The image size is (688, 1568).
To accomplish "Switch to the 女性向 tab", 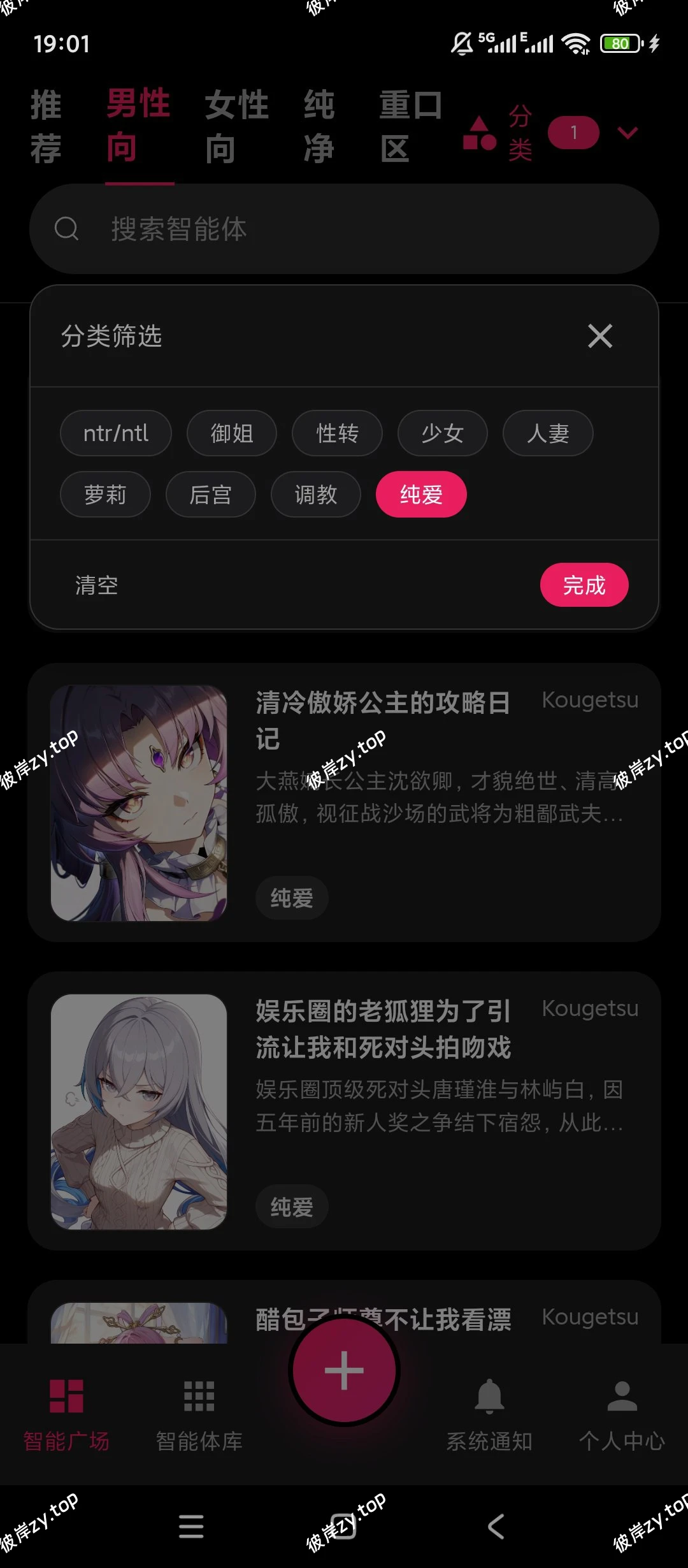I will pos(236,126).
